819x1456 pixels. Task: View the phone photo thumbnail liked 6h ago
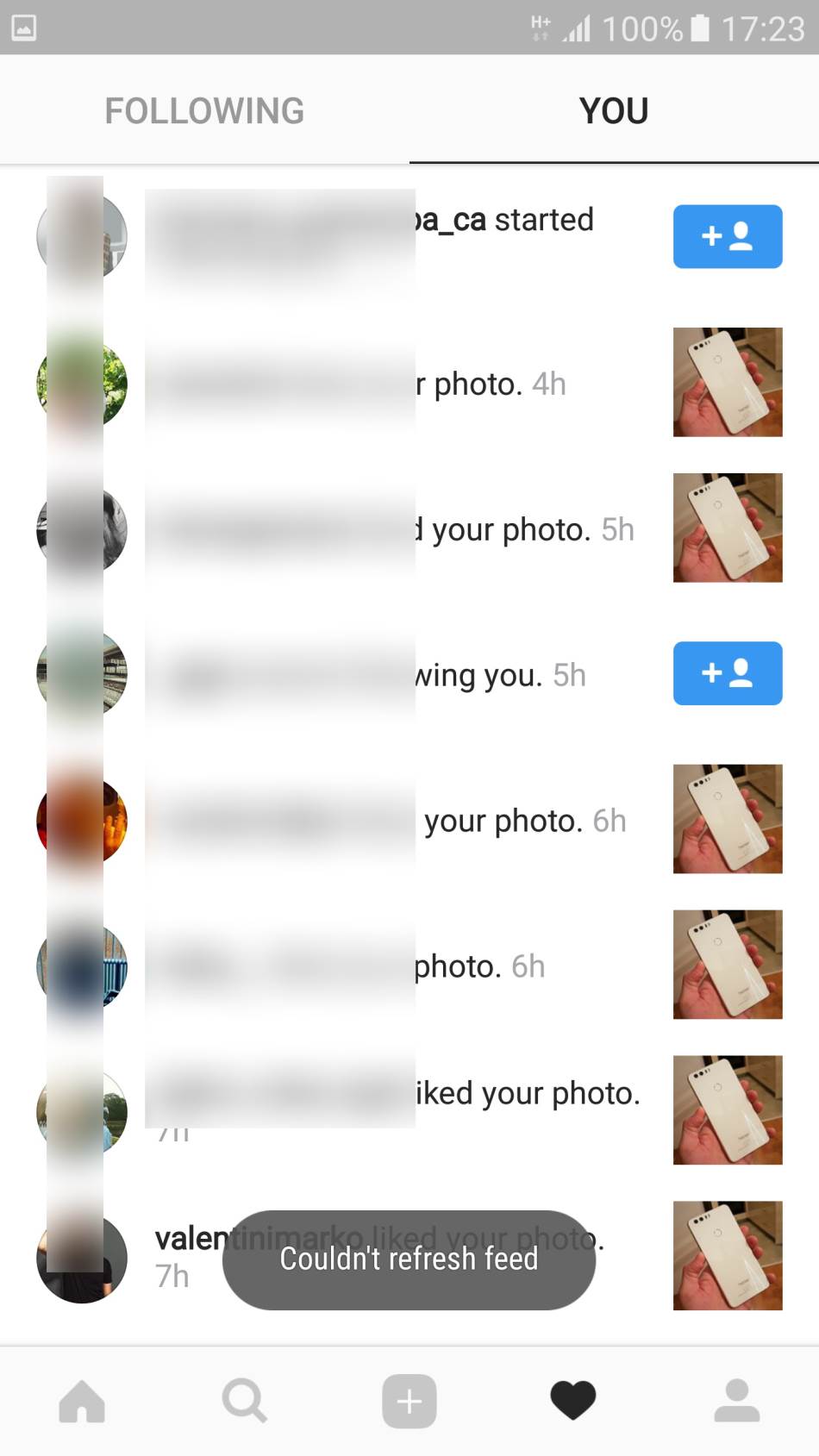coord(728,818)
